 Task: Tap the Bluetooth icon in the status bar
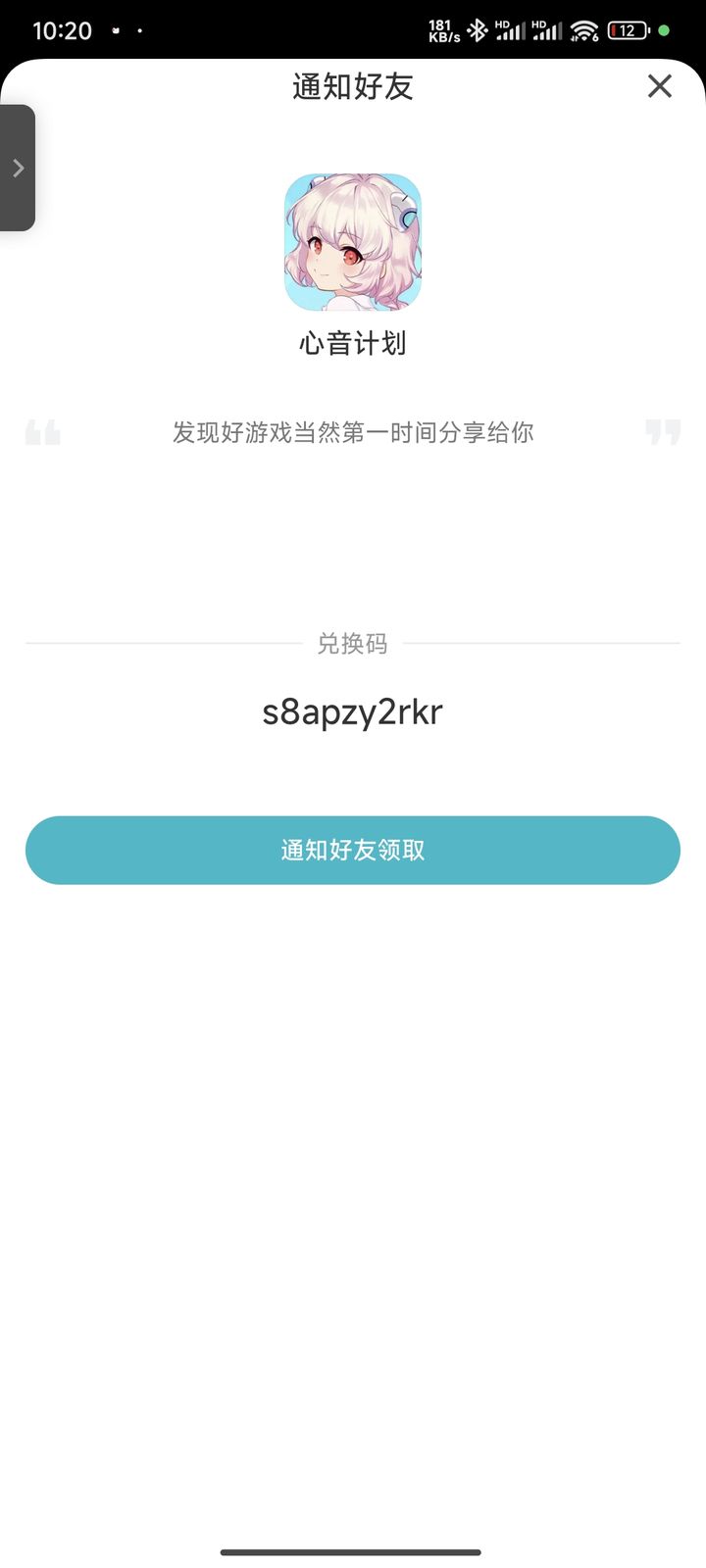tap(478, 29)
